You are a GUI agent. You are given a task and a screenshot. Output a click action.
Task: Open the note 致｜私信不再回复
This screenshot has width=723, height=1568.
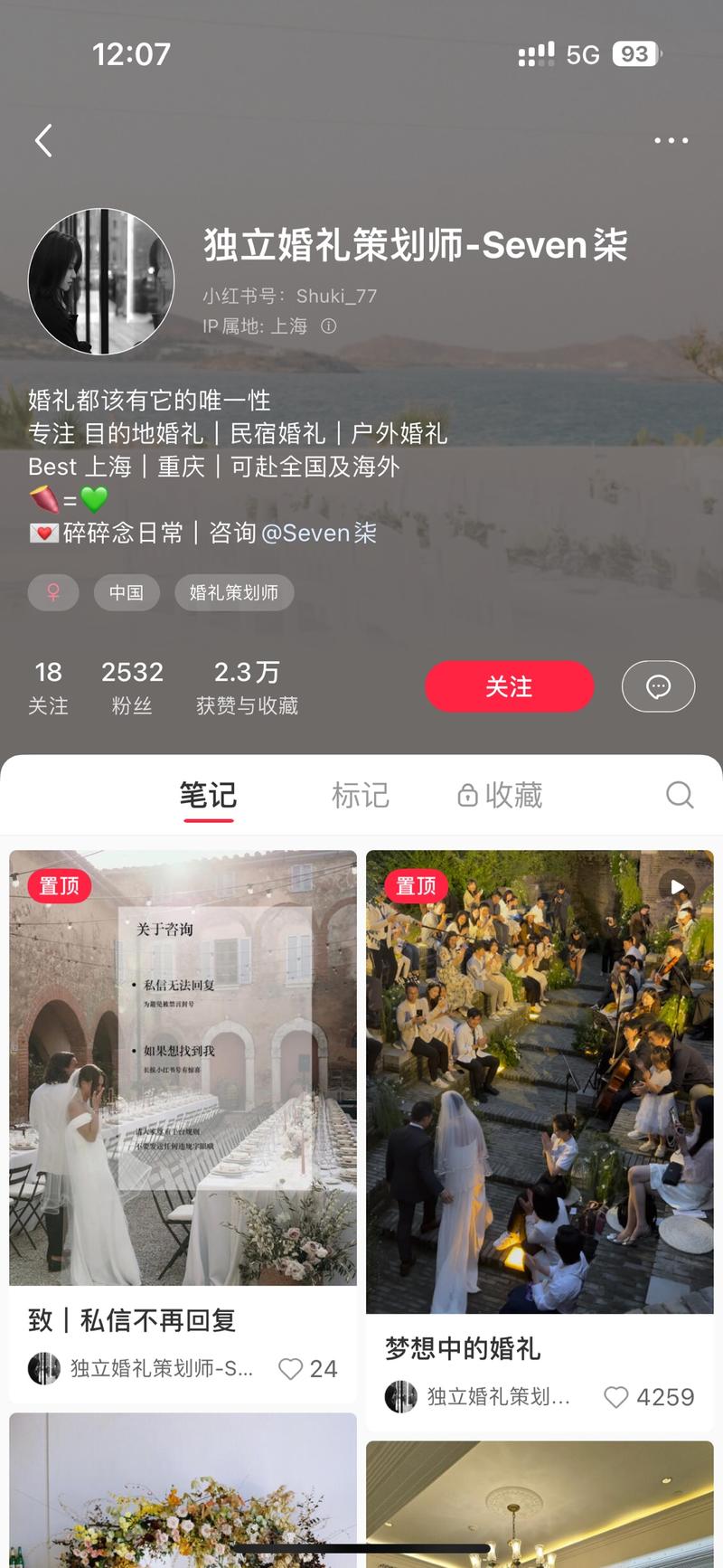pyautogui.click(x=183, y=1068)
